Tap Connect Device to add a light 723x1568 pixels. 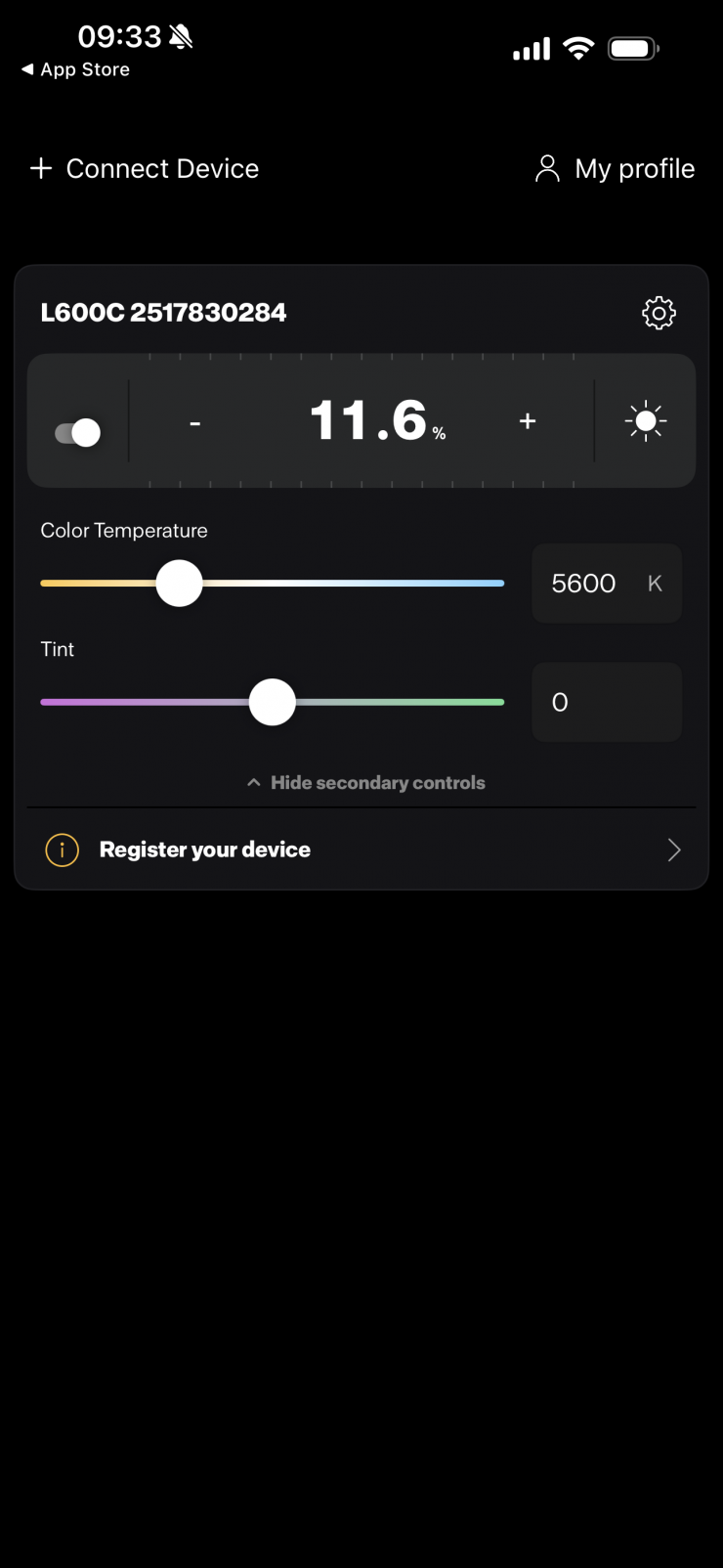(x=145, y=169)
